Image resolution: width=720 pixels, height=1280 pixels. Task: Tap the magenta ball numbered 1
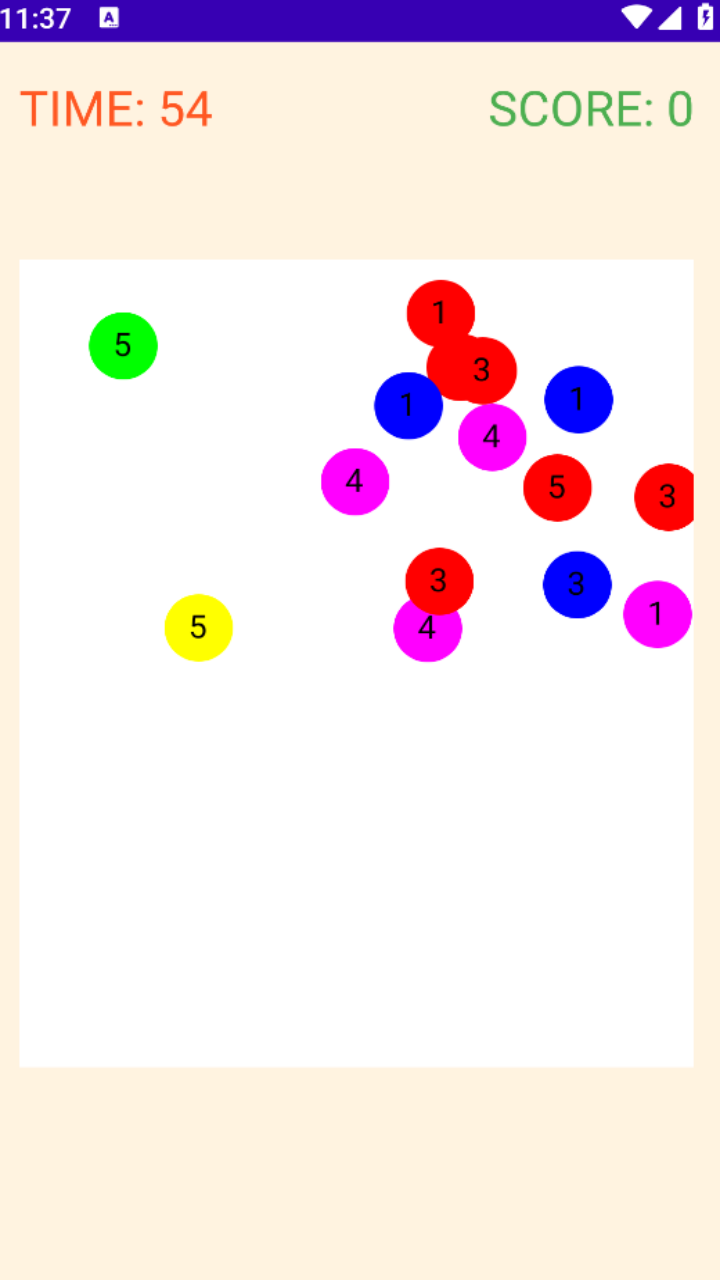pyautogui.click(x=657, y=614)
